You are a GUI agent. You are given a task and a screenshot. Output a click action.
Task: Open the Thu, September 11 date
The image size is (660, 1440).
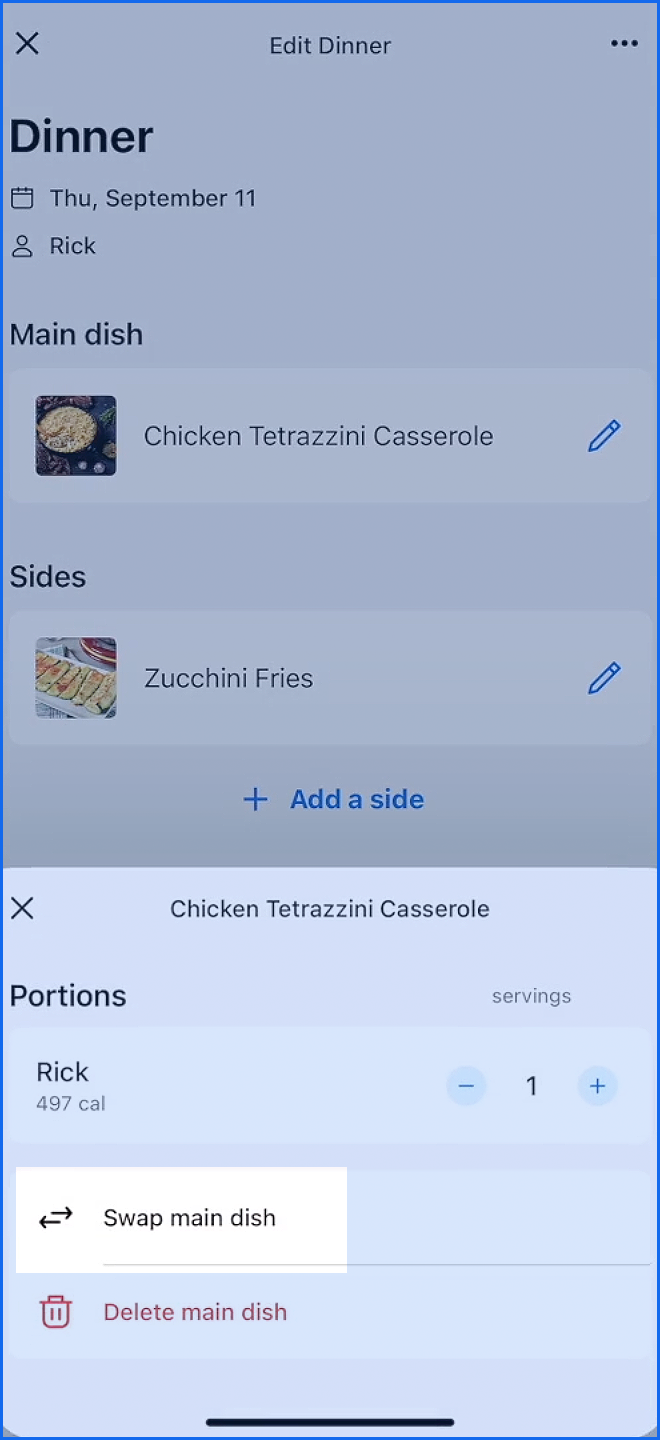[152, 198]
